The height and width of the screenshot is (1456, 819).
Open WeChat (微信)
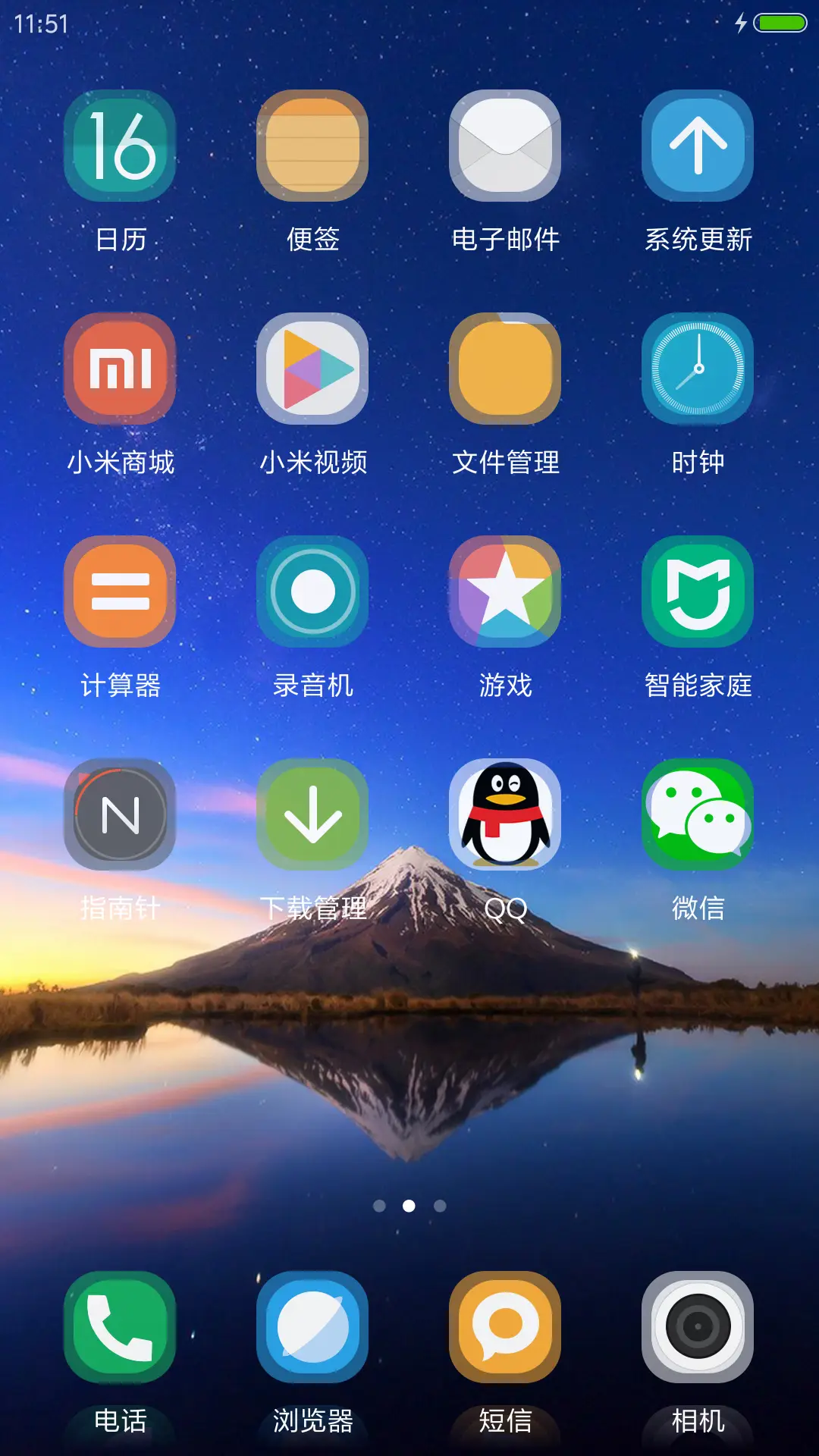698,814
